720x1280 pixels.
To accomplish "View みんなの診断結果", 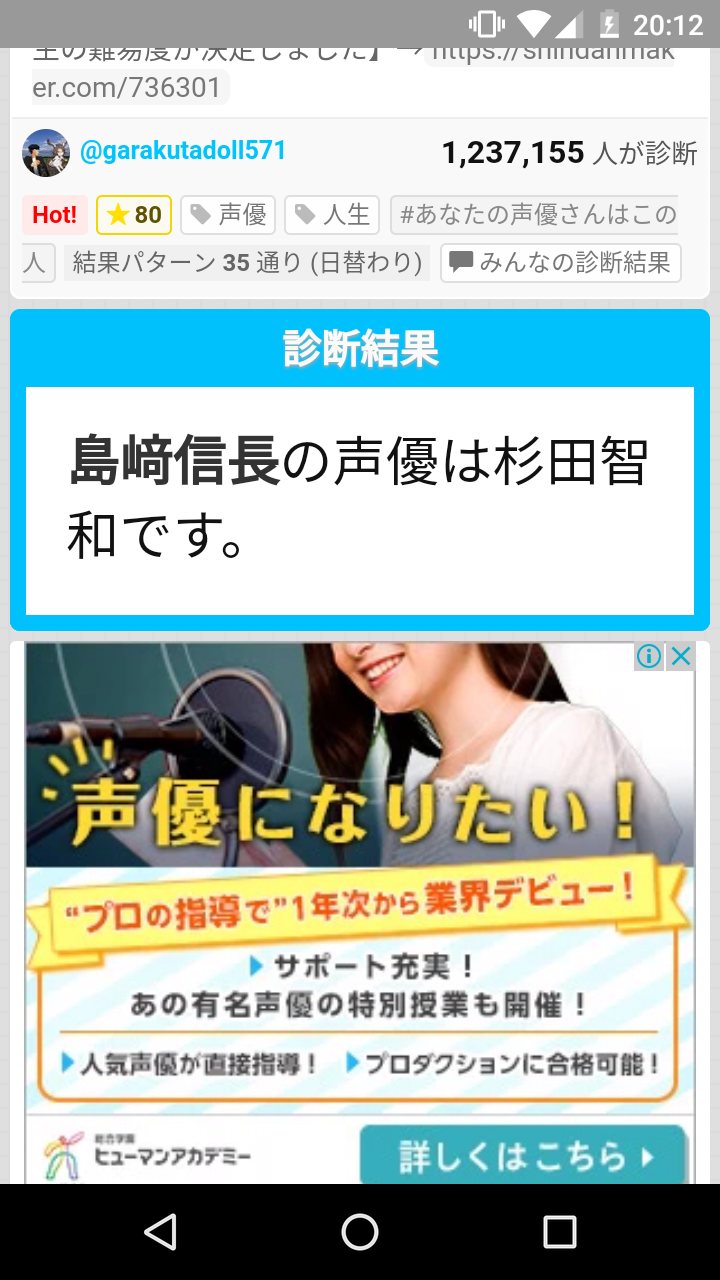I will [561, 263].
